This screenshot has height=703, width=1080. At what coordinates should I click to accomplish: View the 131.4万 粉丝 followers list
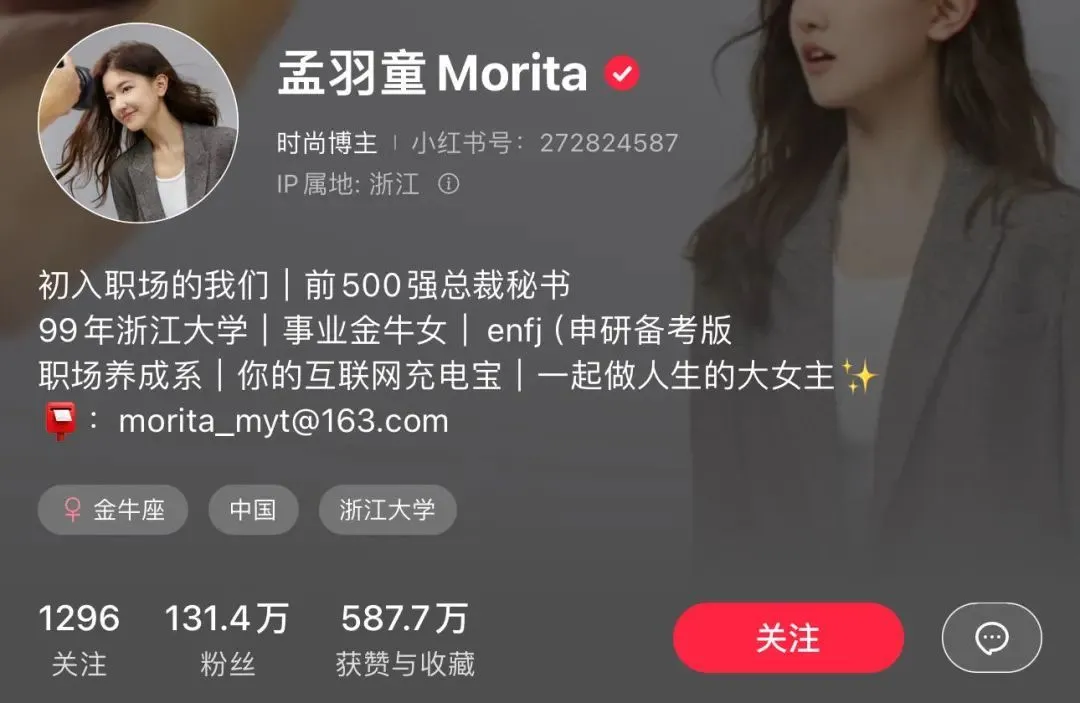point(226,639)
